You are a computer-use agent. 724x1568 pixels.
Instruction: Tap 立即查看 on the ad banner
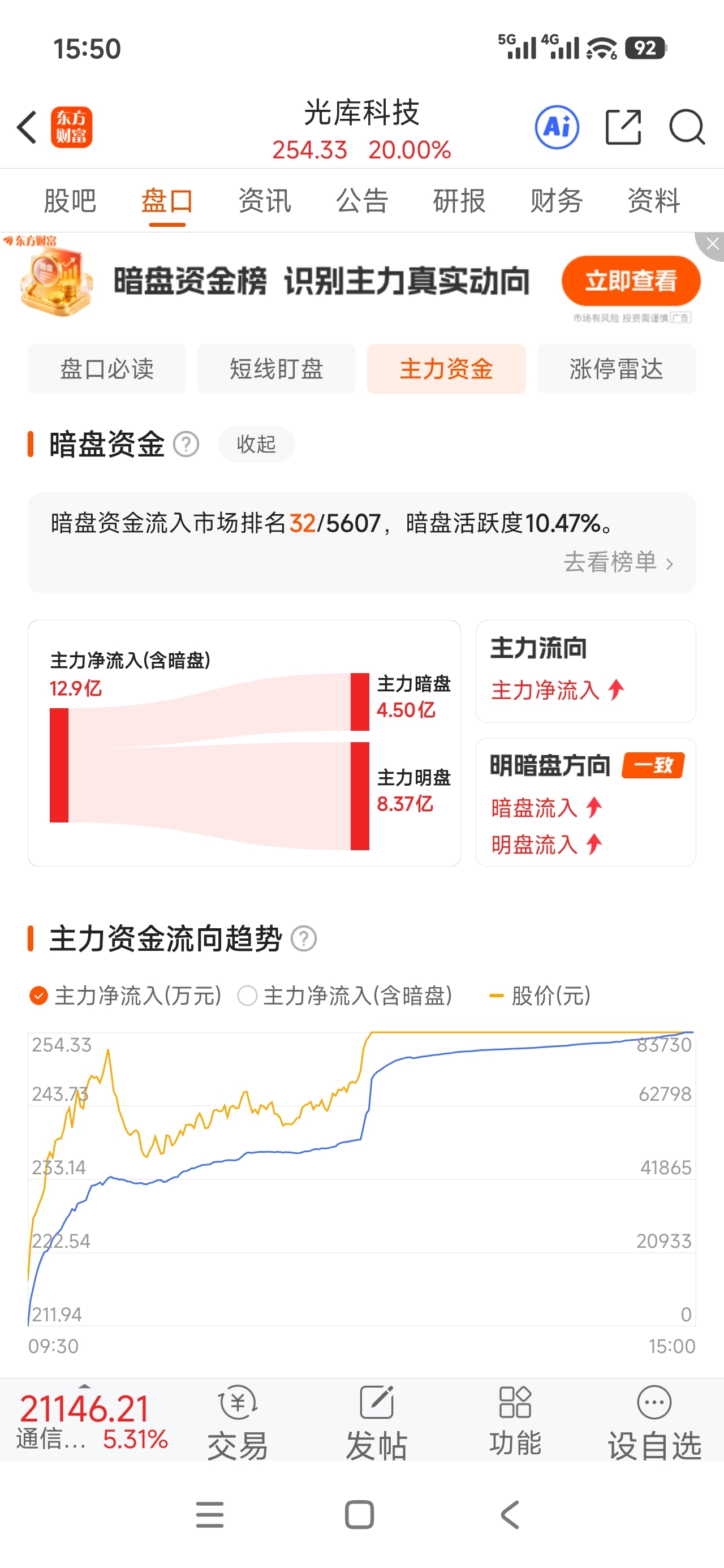(x=631, y=281)
